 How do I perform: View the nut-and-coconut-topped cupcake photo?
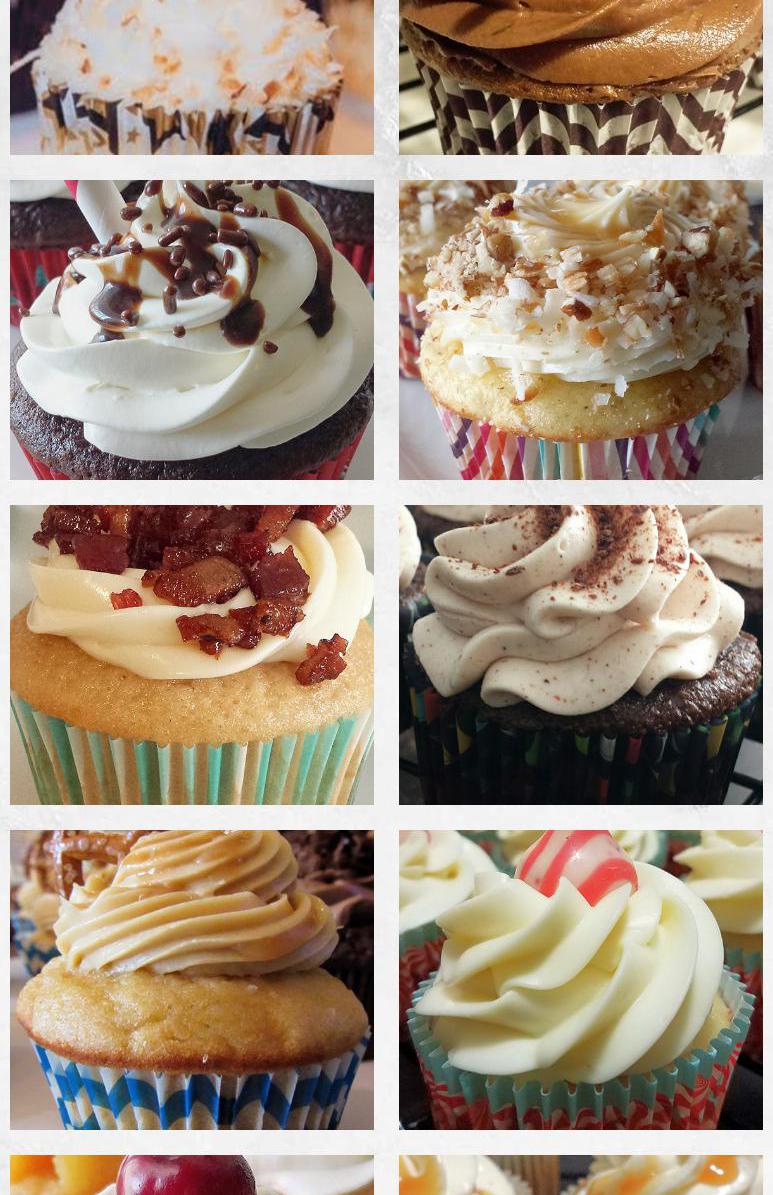click(580, 329)
